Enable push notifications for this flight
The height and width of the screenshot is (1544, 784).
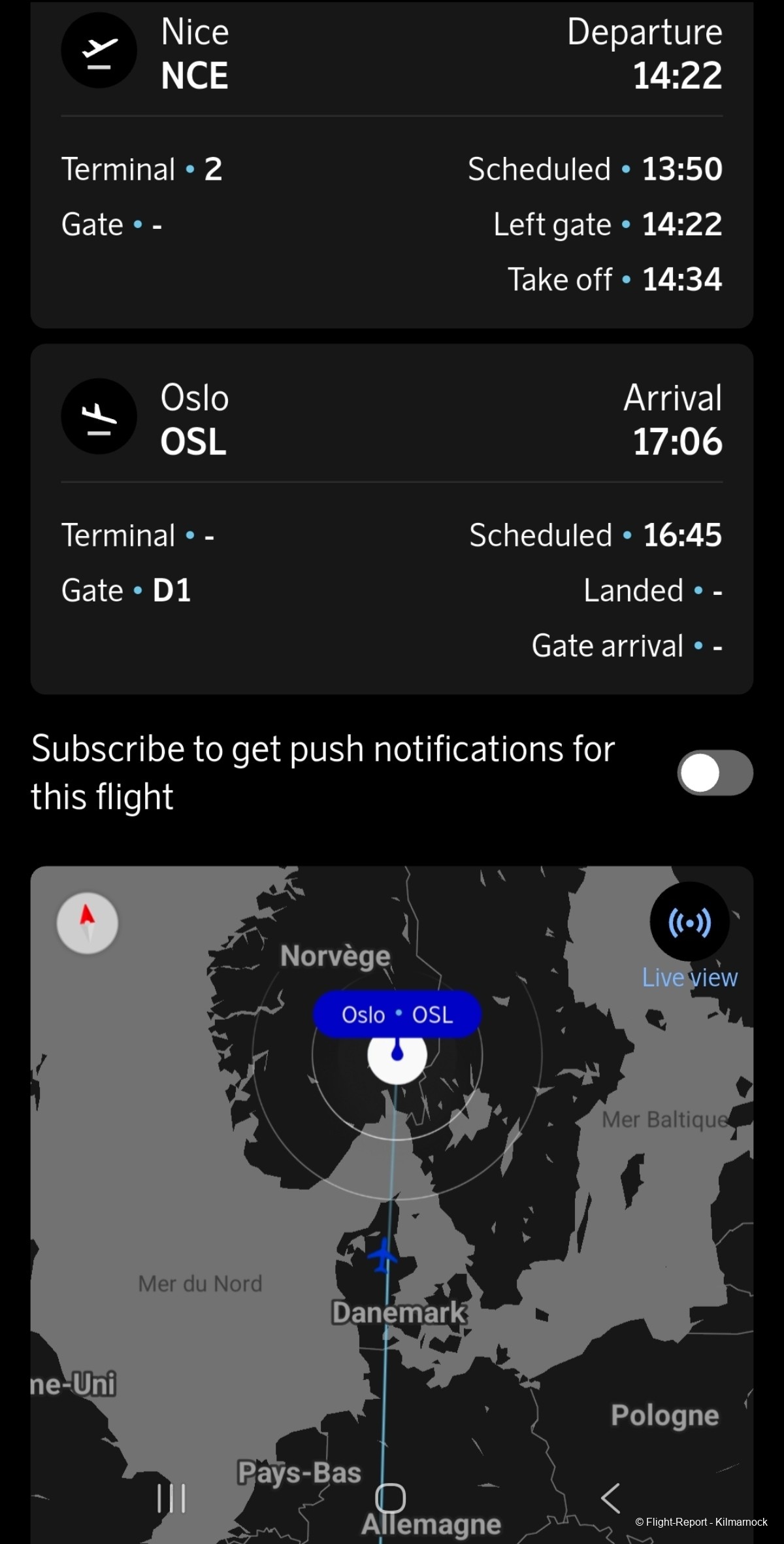pos(715,773)
